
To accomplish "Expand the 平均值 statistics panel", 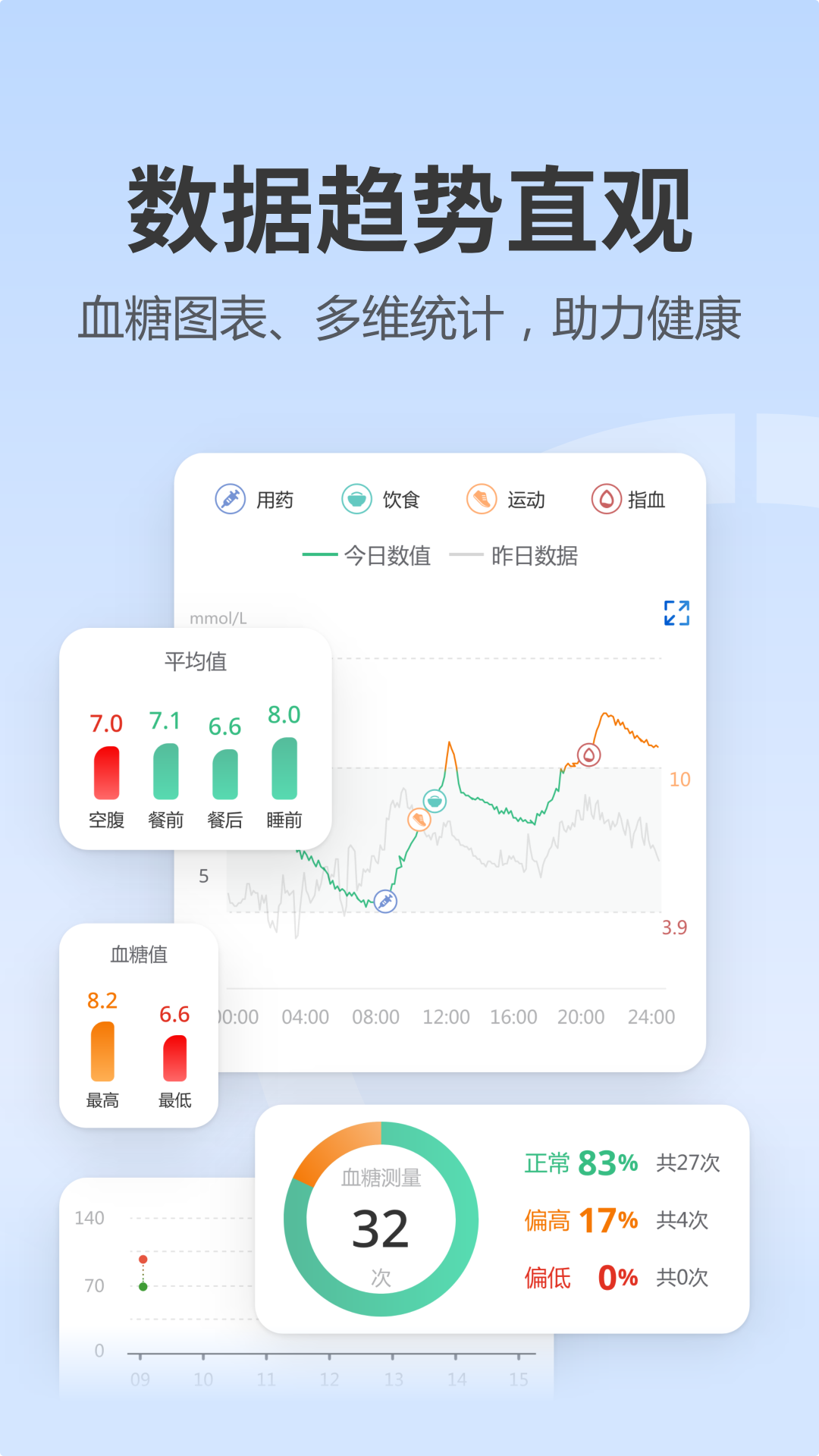I will pos(195,661).
